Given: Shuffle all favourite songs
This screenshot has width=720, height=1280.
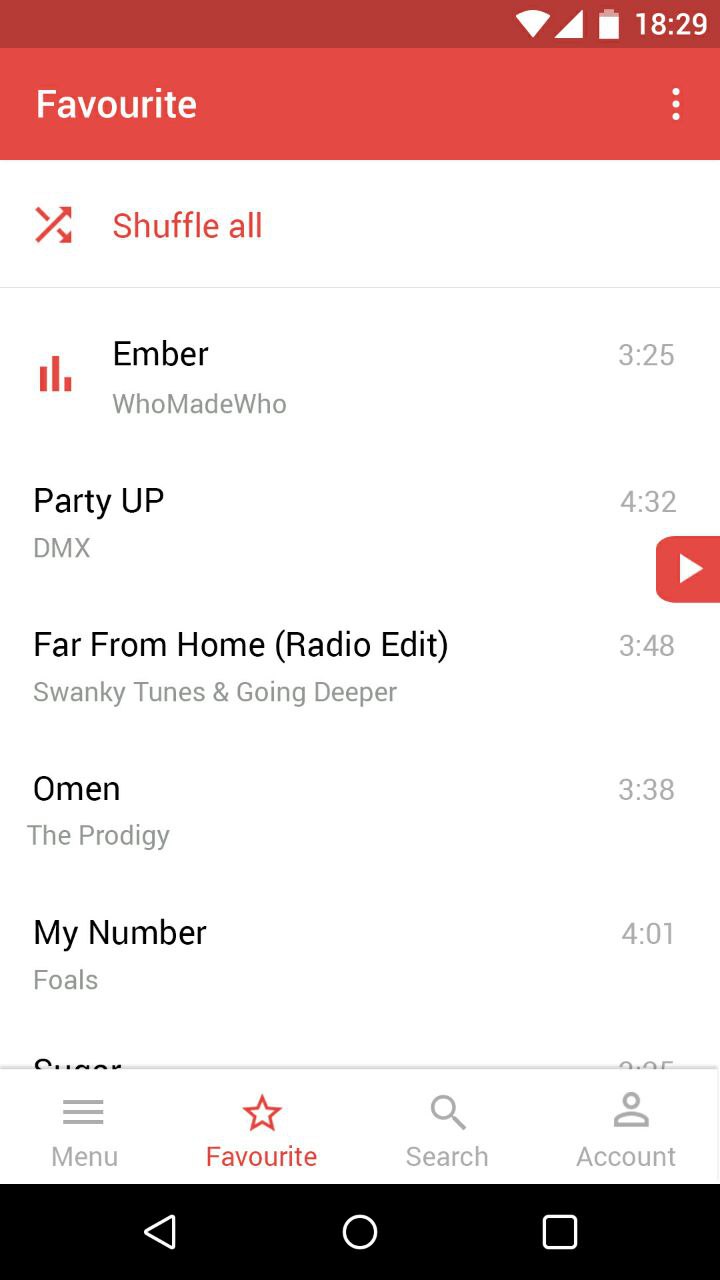Looking at the screenshot, I should point(360,225).
